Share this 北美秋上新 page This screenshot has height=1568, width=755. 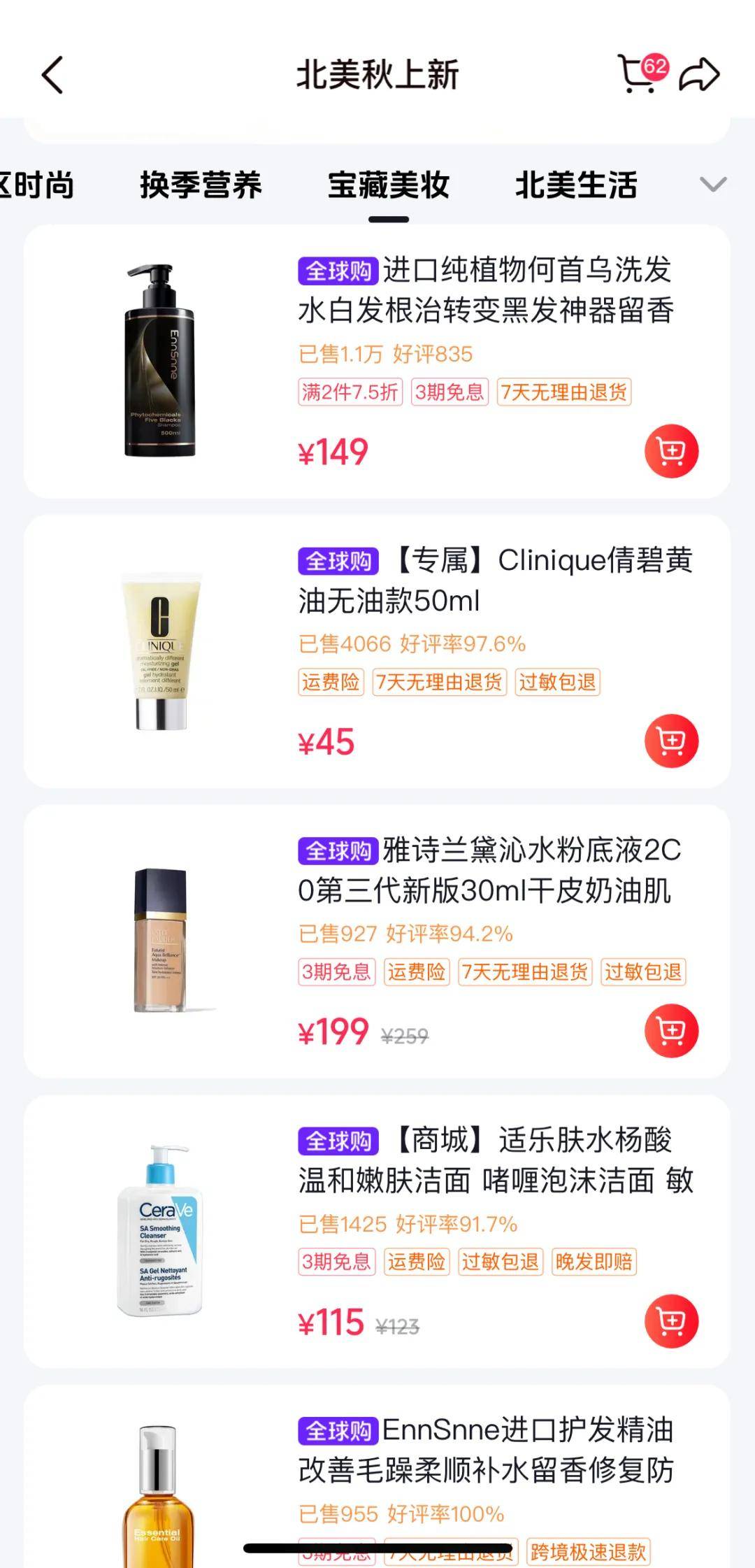(700, 75)
